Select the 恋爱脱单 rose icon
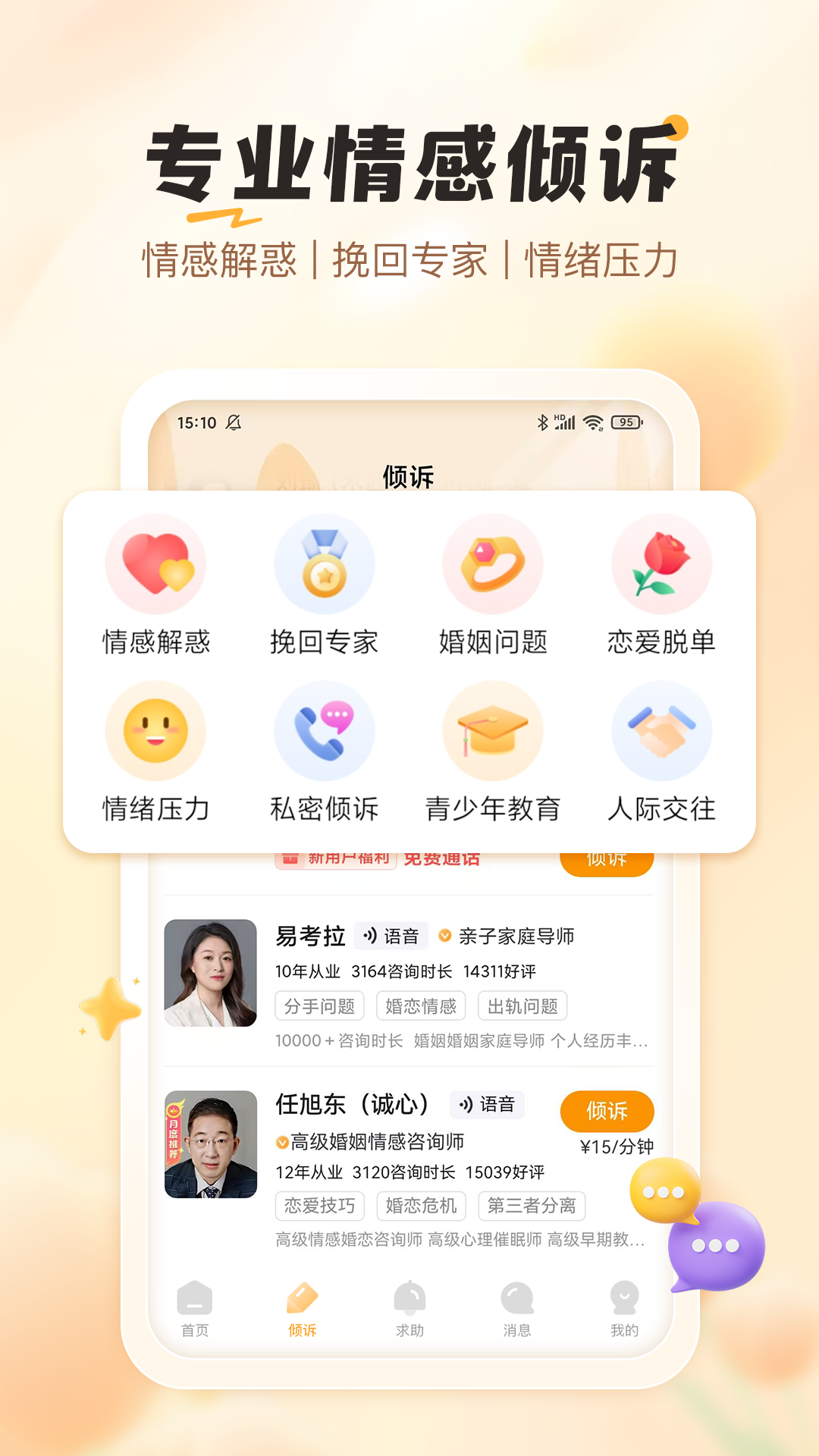The width and height of the screenshot is (819, 1456). point(661,564)
